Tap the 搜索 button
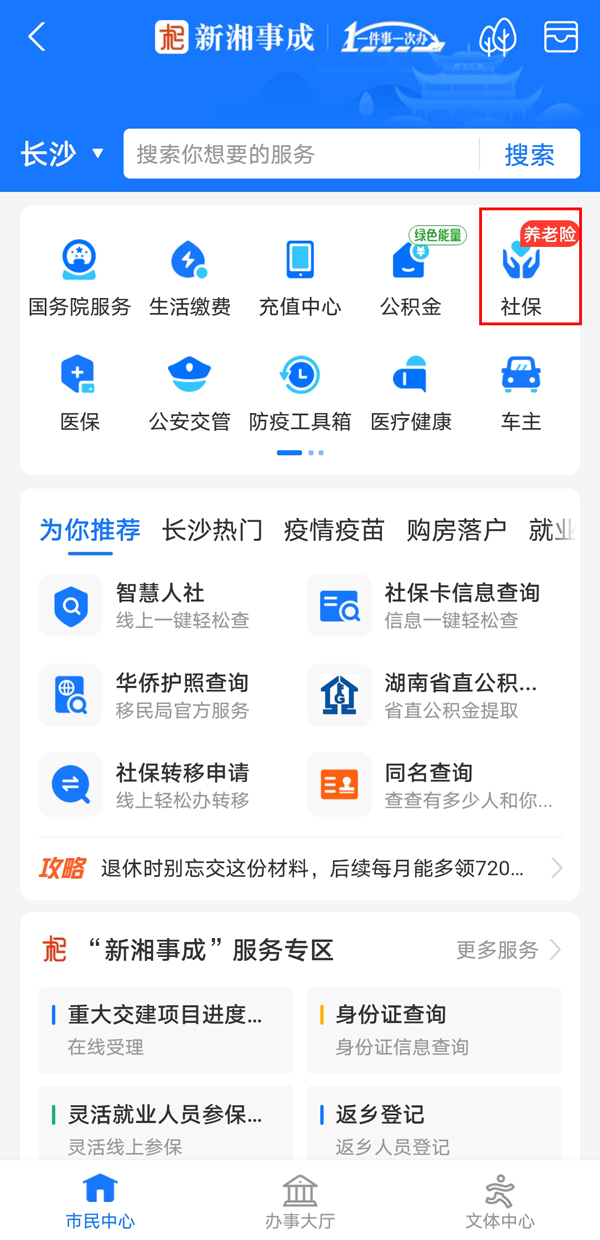 point(529,154)
